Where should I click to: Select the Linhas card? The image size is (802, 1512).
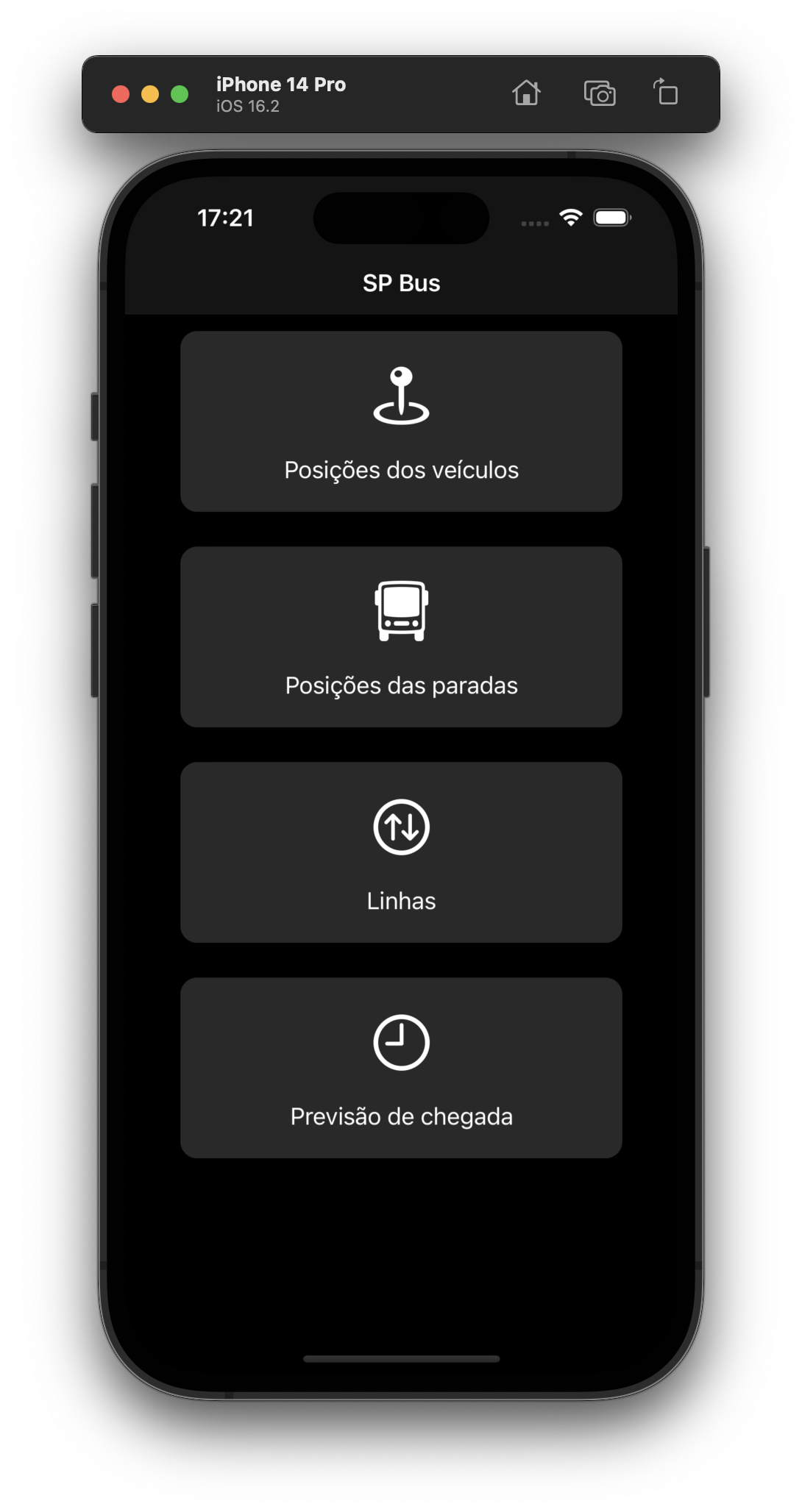[401, 852]
